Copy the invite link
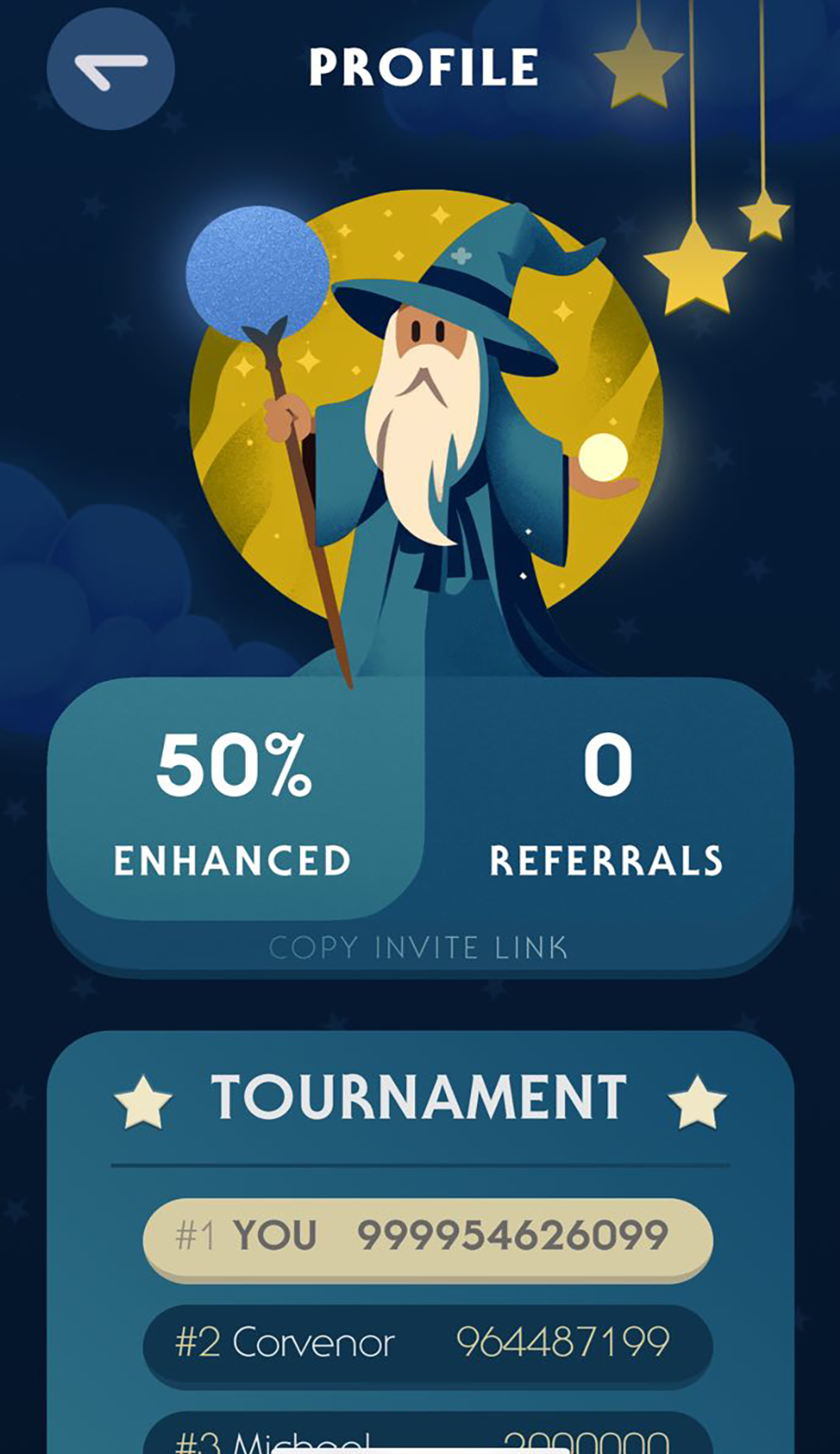 [418, 948]
